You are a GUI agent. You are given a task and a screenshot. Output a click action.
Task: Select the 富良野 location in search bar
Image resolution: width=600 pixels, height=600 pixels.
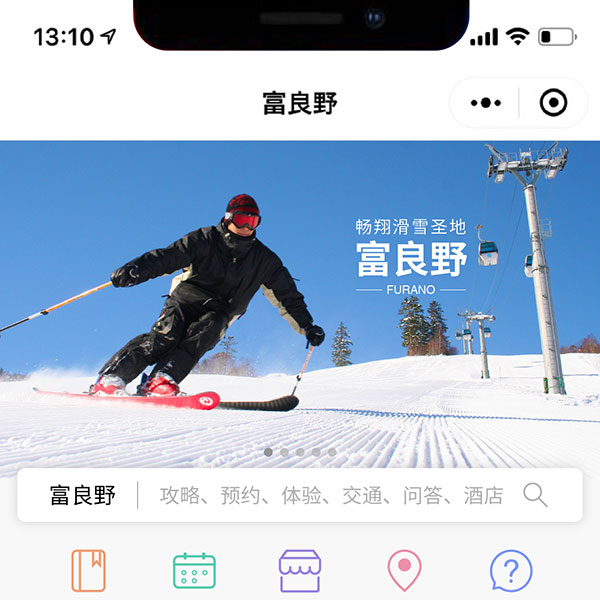click(x=83, y=495)
